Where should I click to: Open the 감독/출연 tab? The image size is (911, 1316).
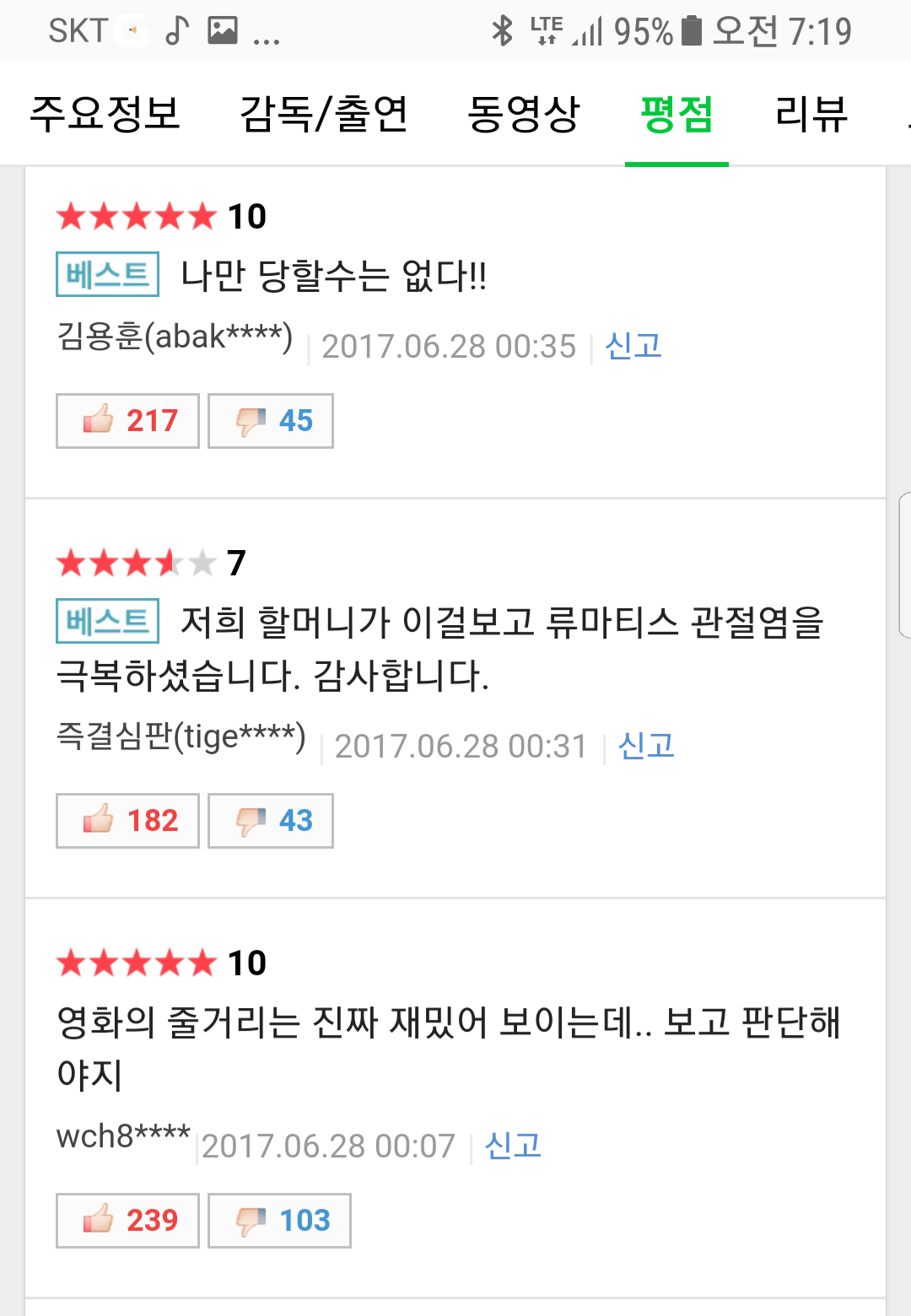tap(324, 114)
